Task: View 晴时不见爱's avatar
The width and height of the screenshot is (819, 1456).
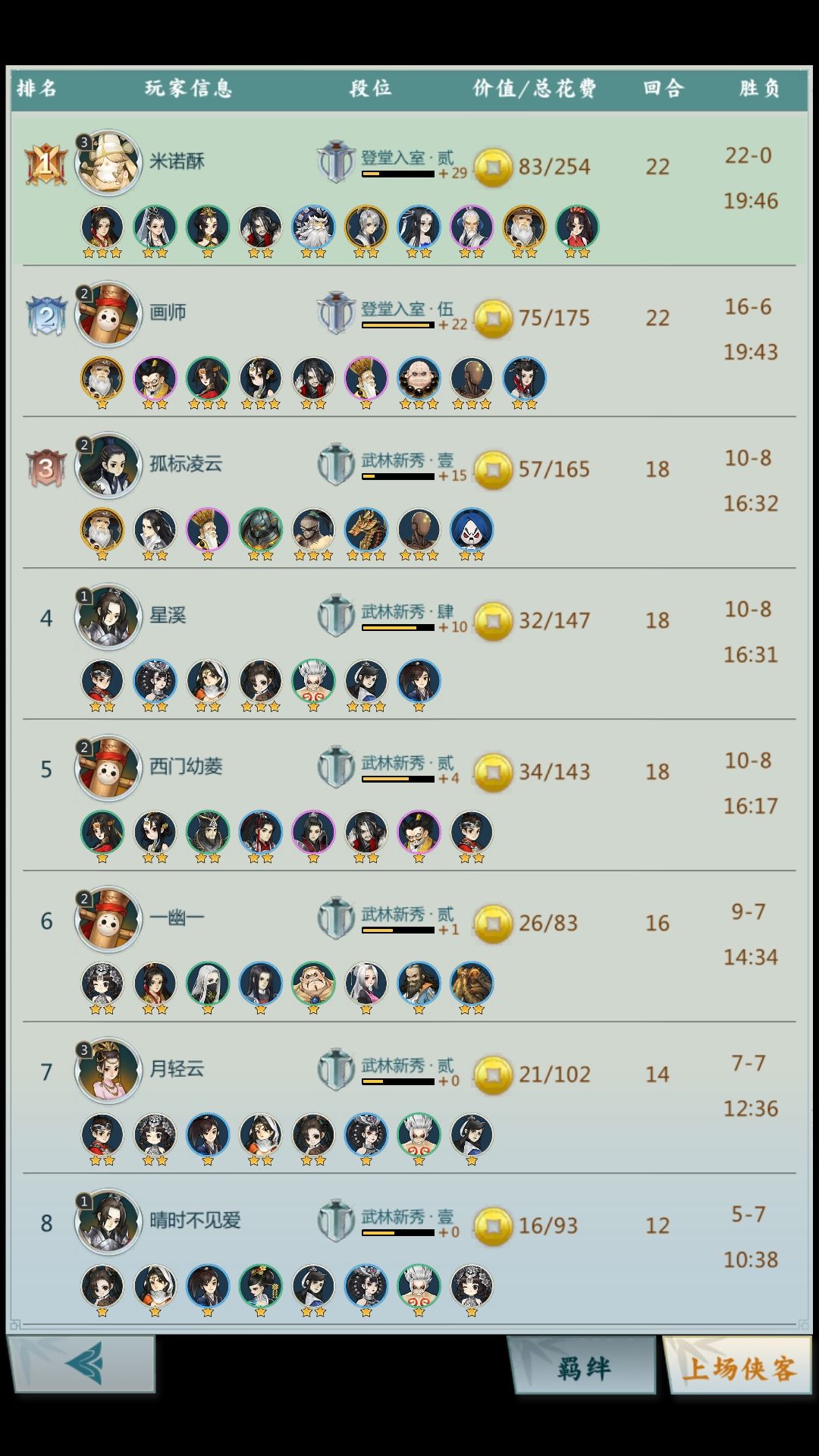Action: coord(108,1222)
